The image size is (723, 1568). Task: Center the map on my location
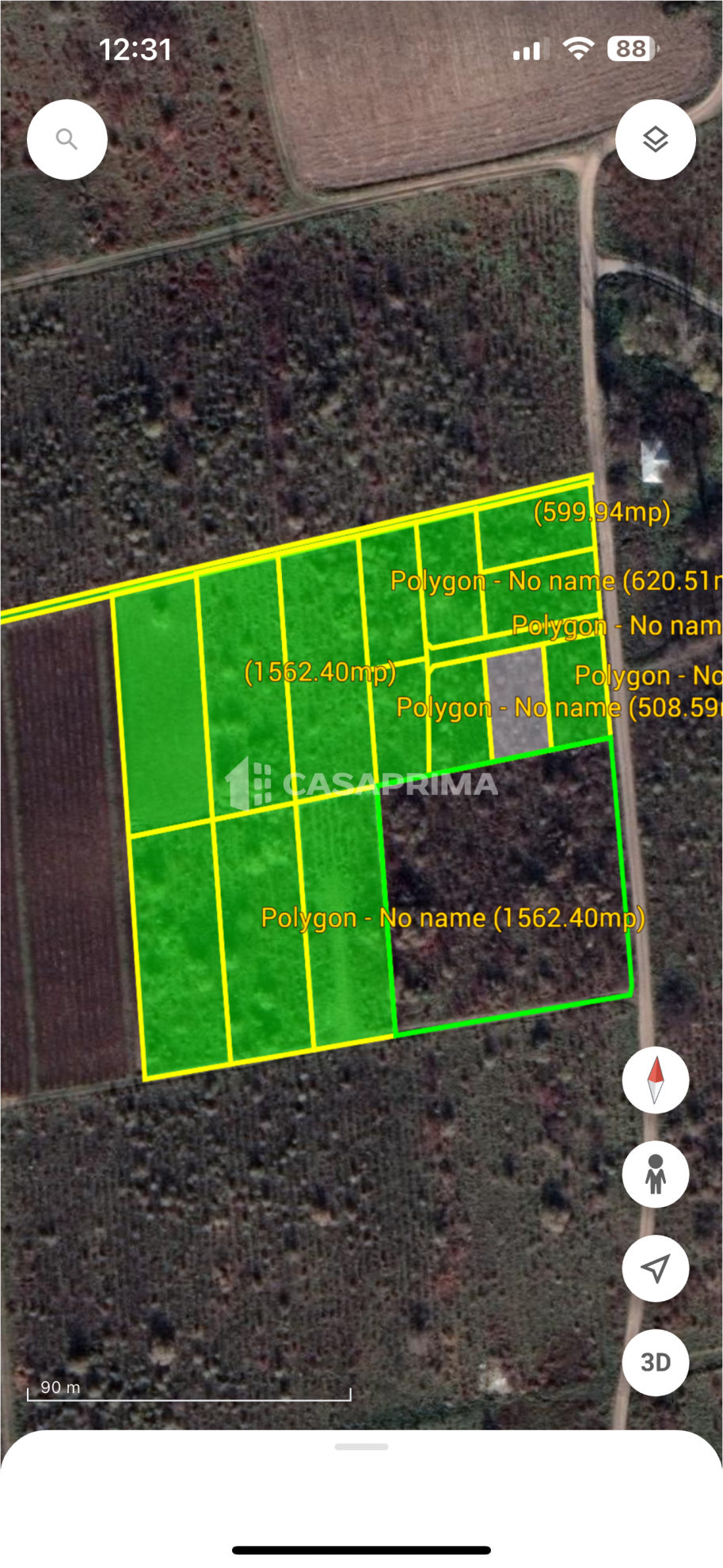click(655, 1269)
